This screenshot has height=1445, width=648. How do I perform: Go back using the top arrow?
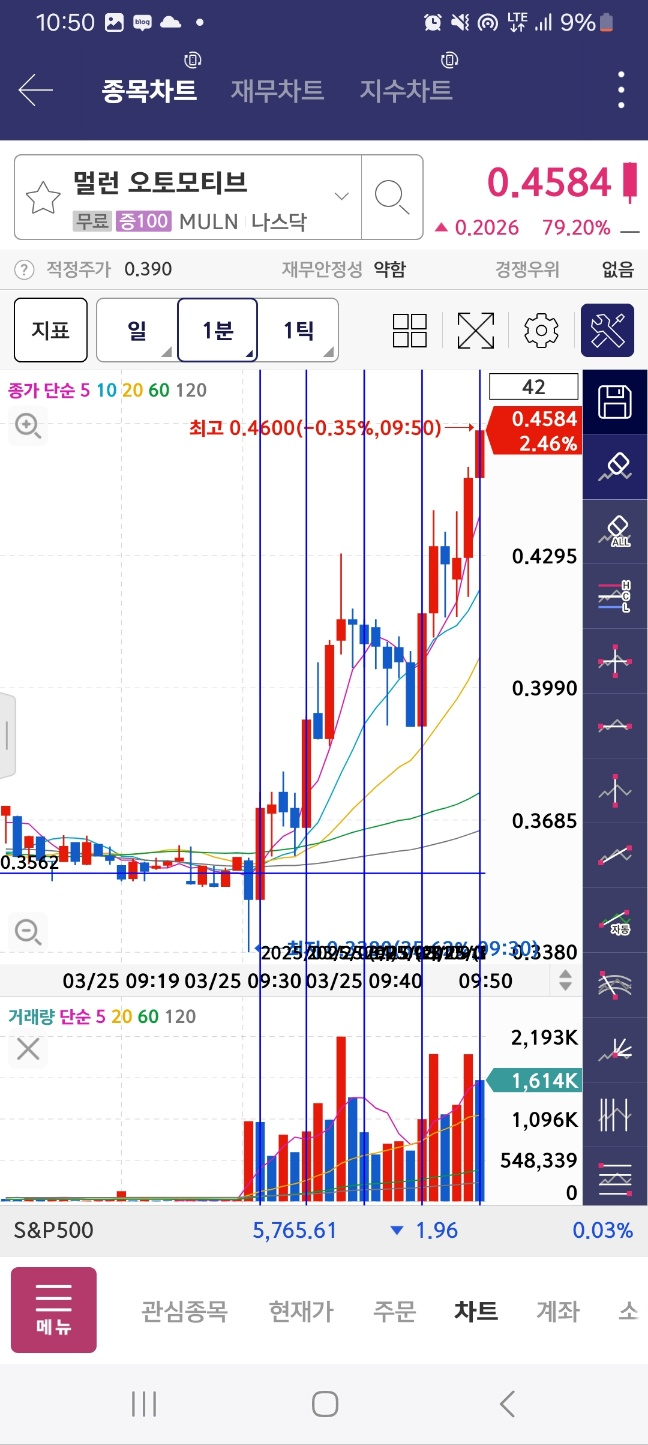click(x=36, y=91)
